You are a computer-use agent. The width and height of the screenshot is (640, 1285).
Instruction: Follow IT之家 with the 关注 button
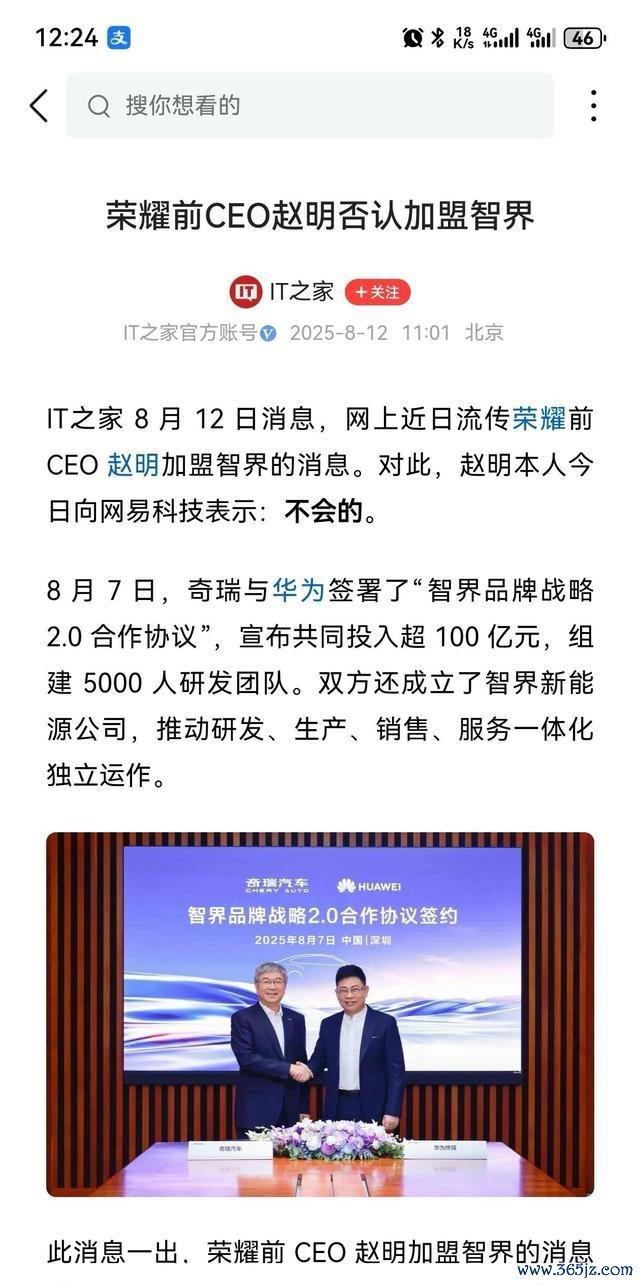(x=378, y=292)
